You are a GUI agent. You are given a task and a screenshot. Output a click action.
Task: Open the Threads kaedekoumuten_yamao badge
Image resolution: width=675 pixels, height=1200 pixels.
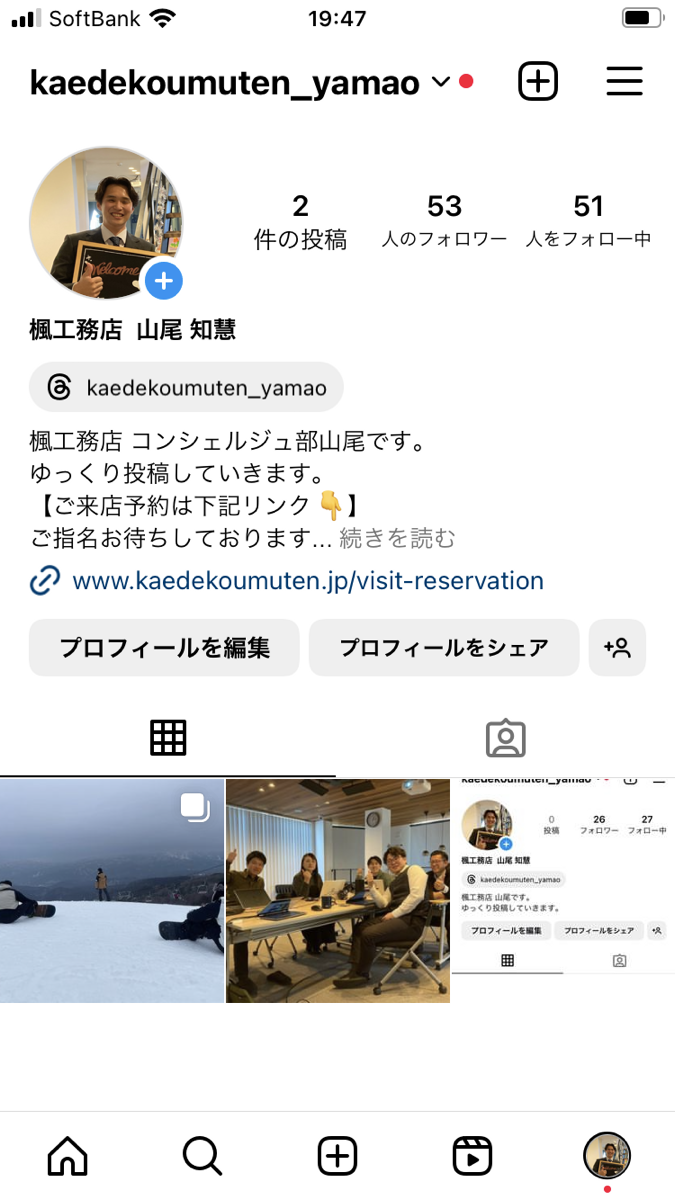point(187,387)
